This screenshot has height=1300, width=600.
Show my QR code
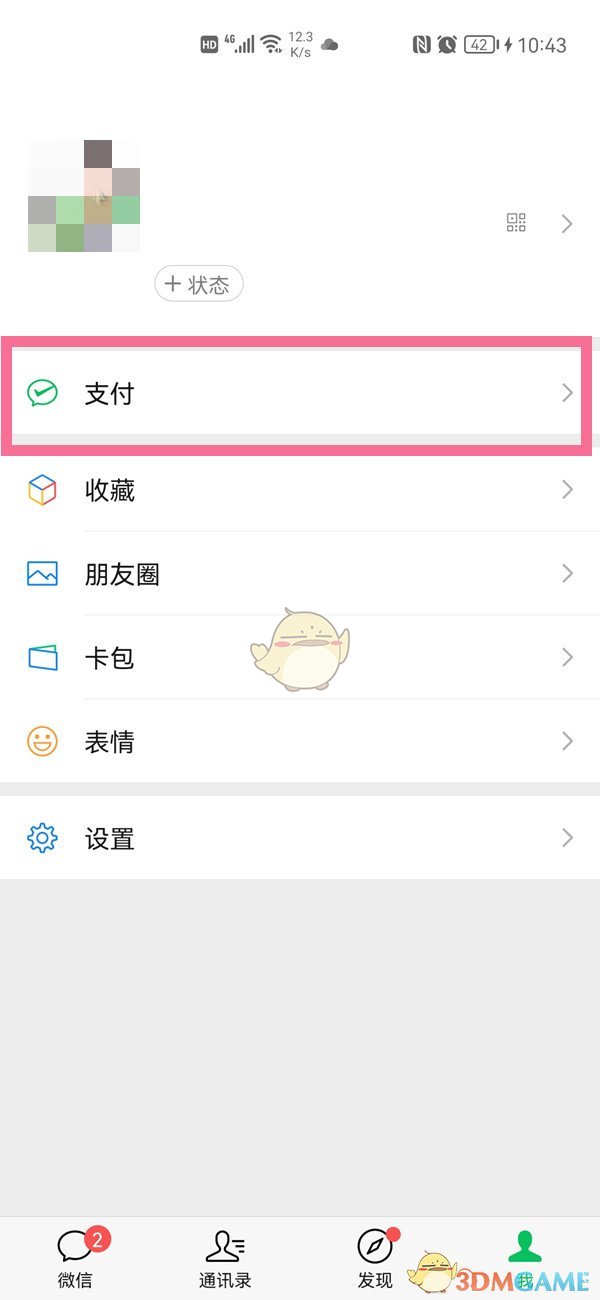click(516, 223)
